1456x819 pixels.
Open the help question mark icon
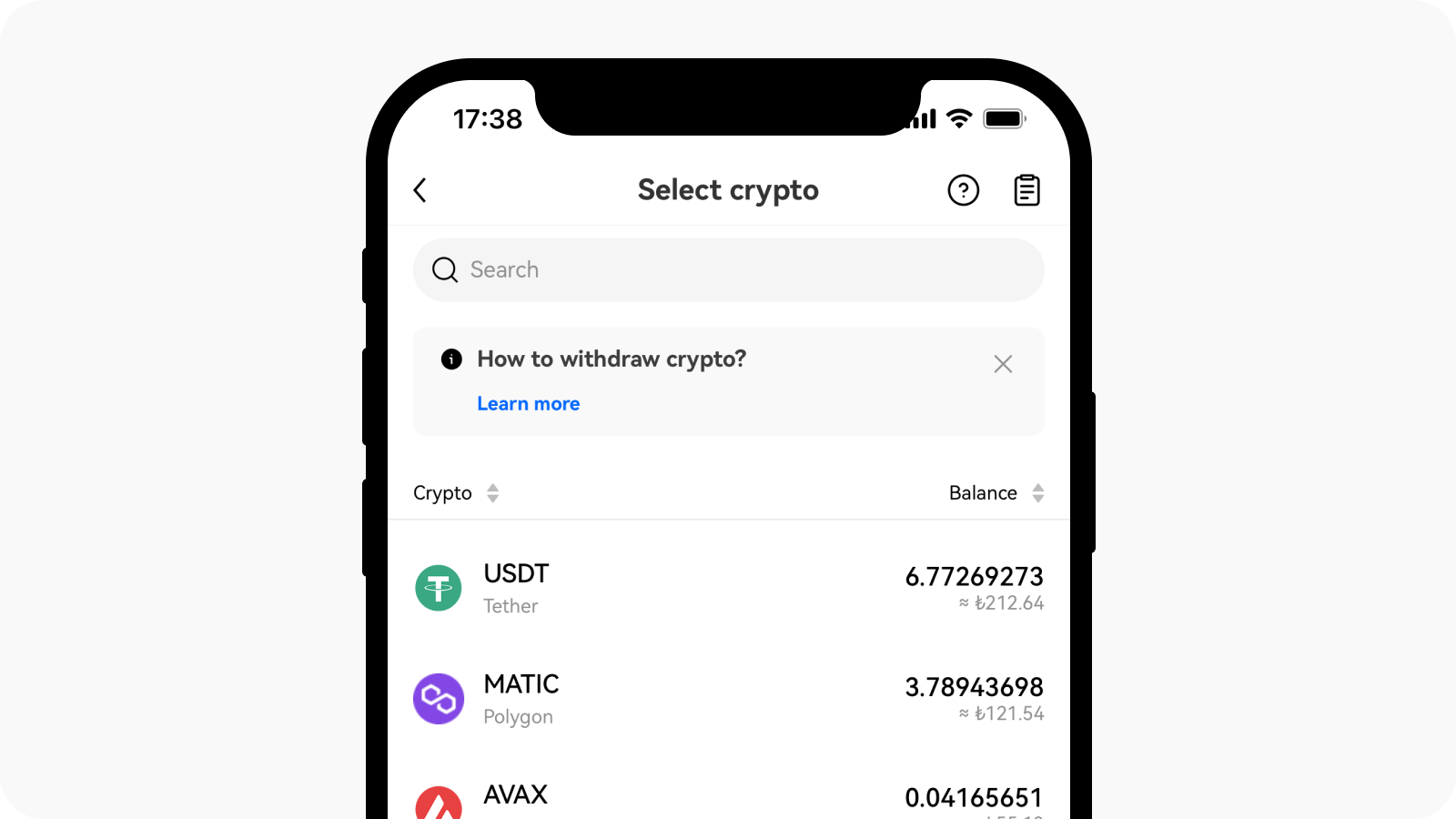(963, 190)
